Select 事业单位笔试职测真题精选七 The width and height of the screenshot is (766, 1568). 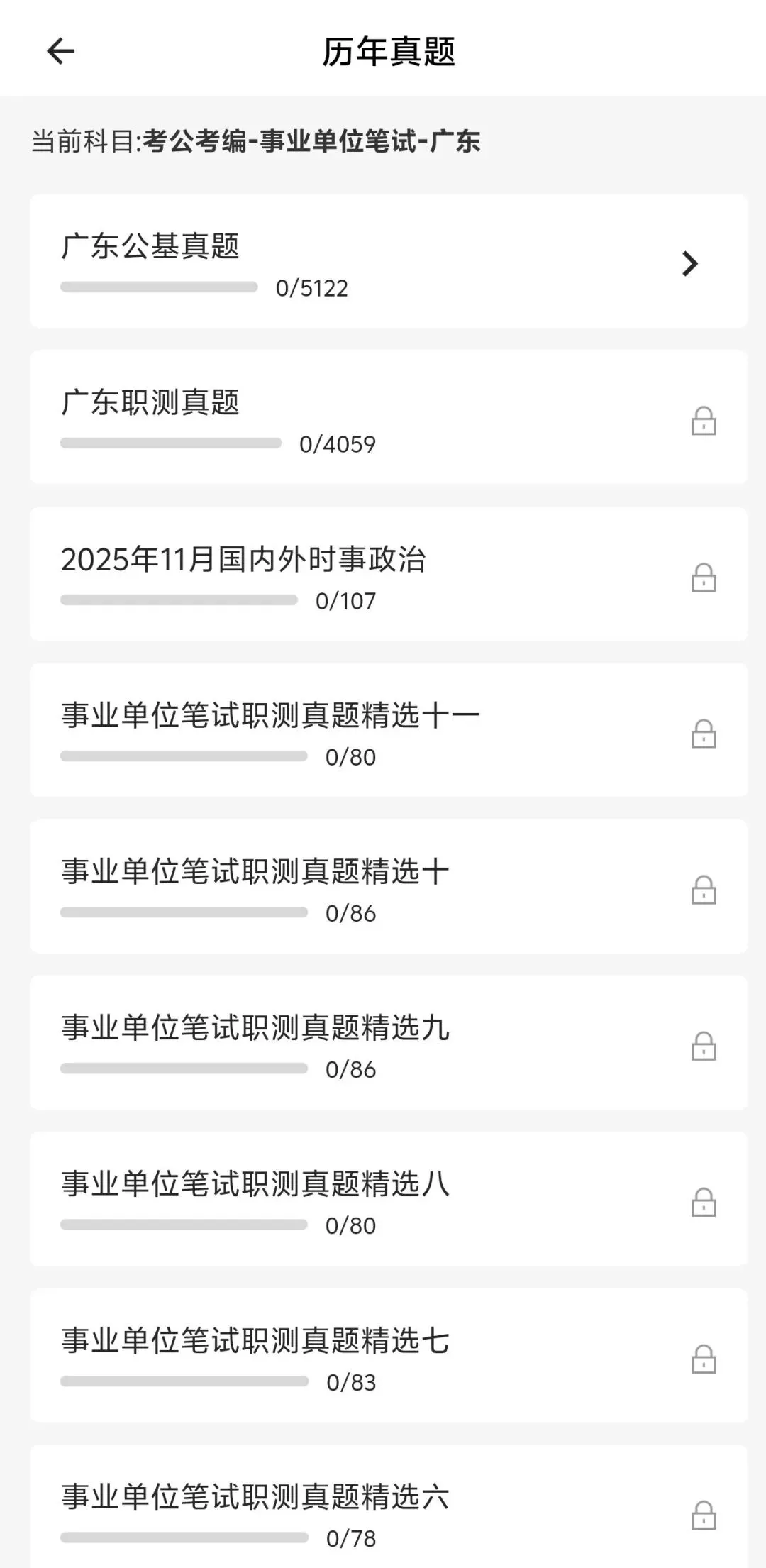389,1355
